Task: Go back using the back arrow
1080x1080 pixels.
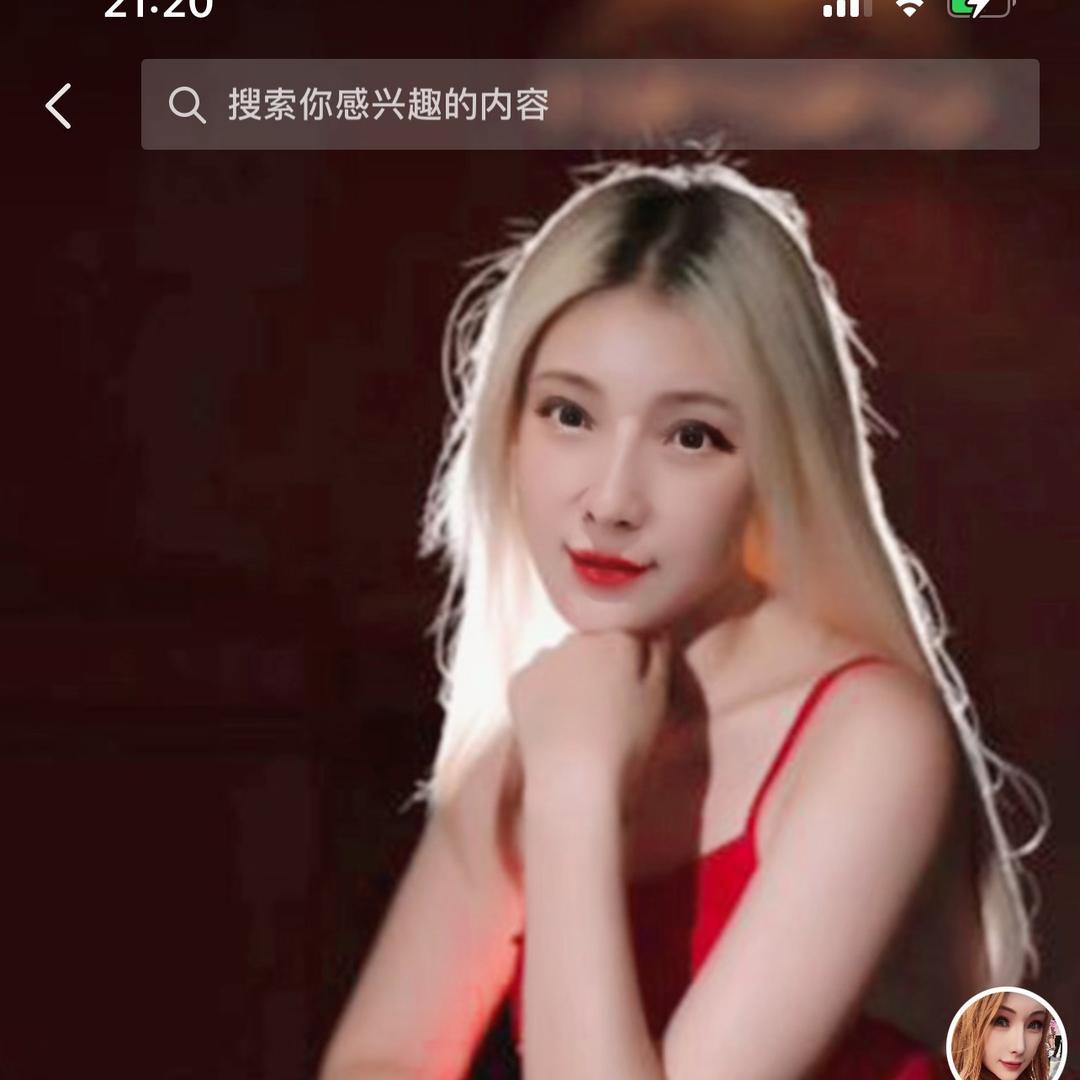Action: pyautogui.click(x=58, y=106)
